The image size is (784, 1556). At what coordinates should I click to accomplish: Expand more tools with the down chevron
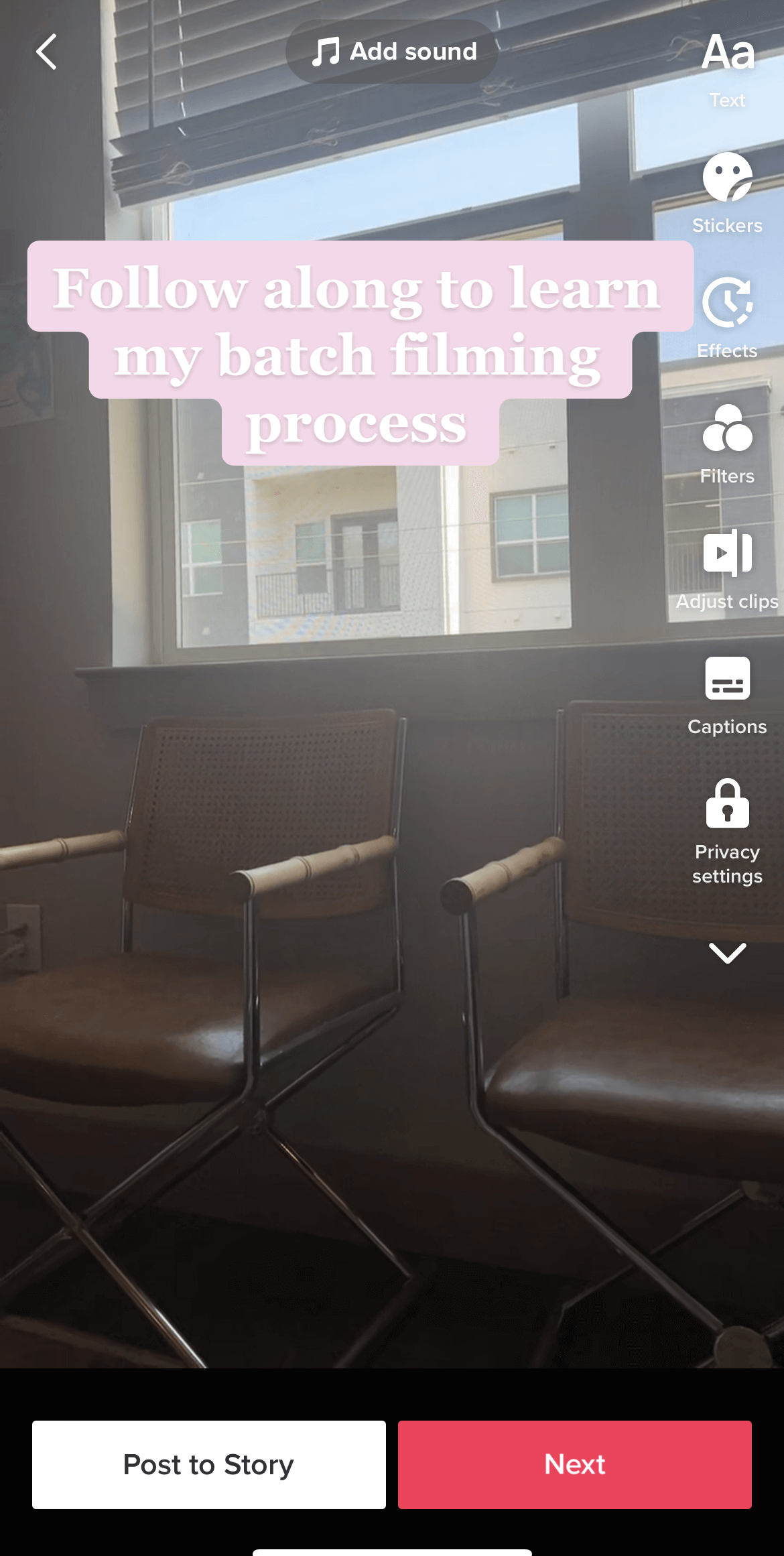[727, 953]
